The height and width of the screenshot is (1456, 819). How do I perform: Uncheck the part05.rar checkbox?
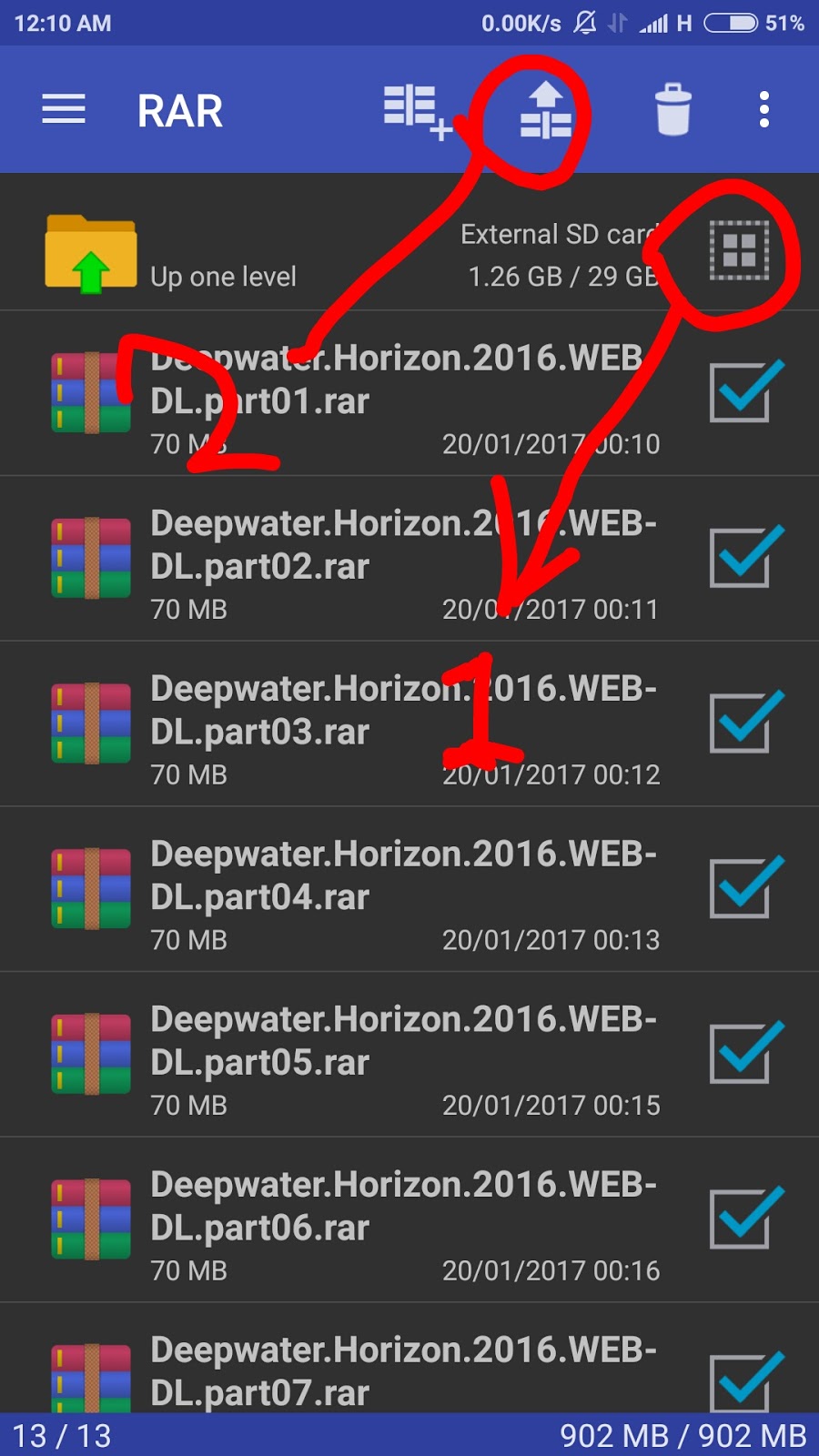pos(743,1053)
